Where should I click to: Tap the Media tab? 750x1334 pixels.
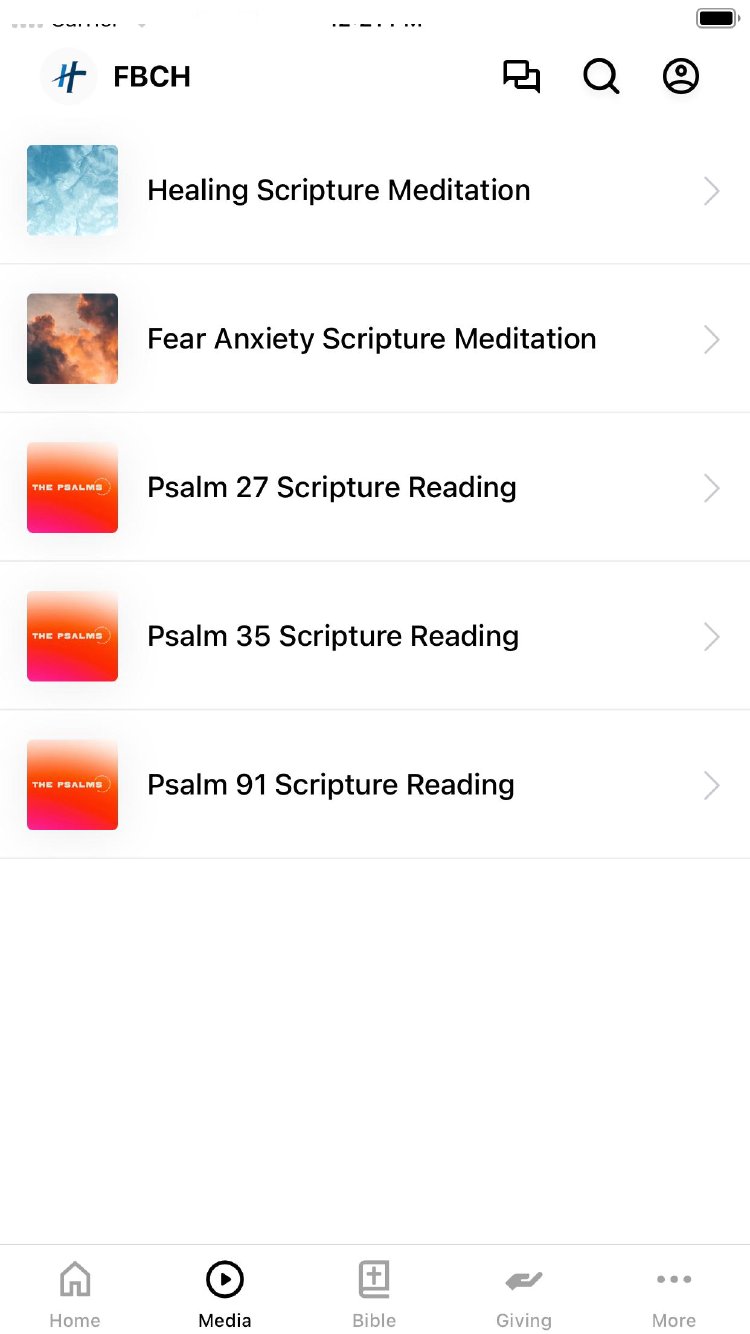[x=225, y=1294]
